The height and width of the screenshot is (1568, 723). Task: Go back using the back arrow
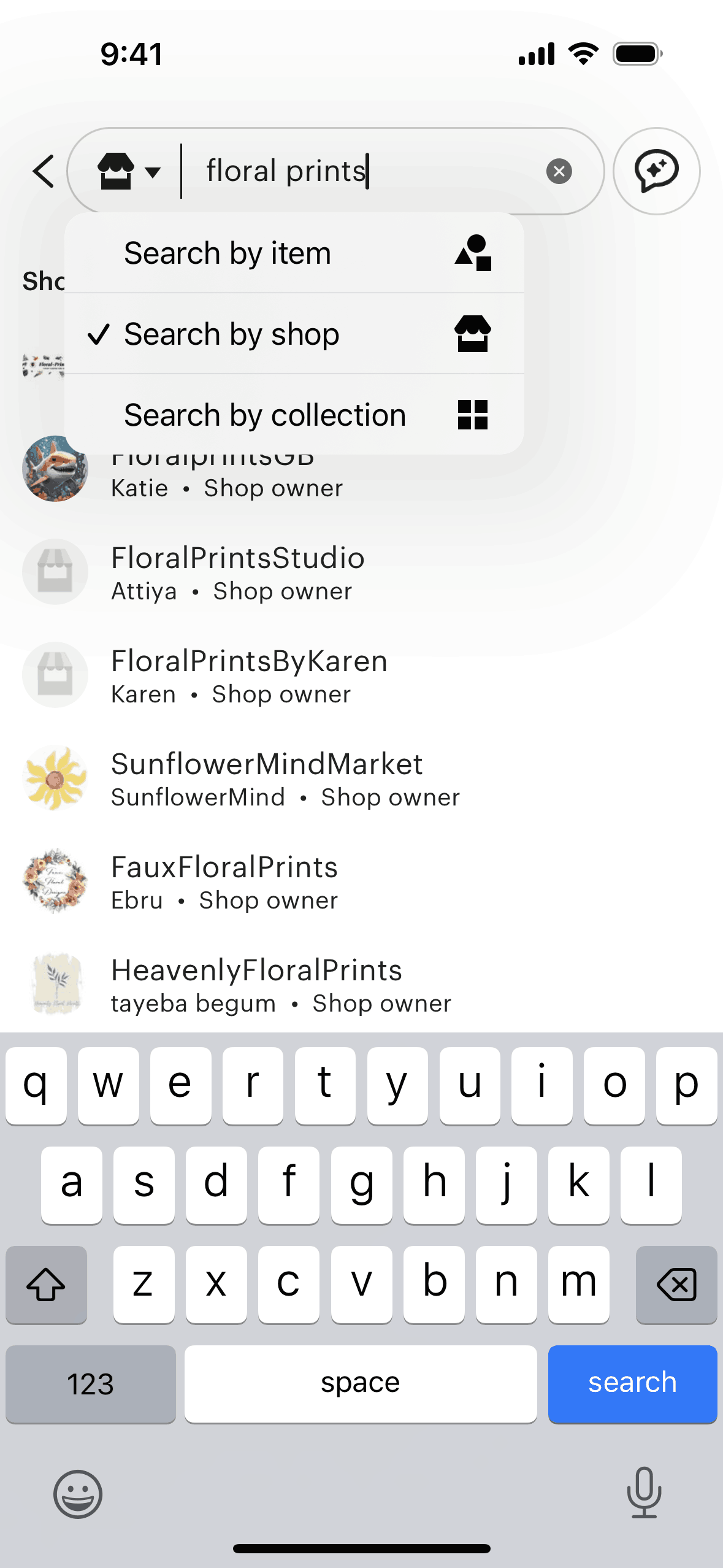click(x=44, y=171)
